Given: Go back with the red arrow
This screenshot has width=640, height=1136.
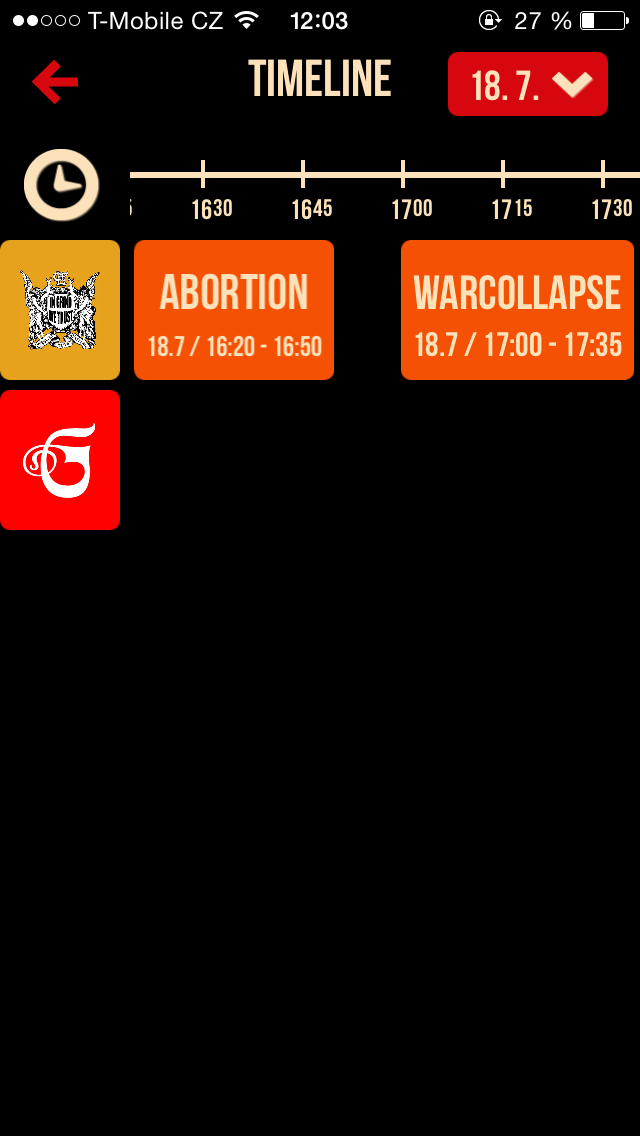Looking at the screenshot, I should (x=55, y=82).
